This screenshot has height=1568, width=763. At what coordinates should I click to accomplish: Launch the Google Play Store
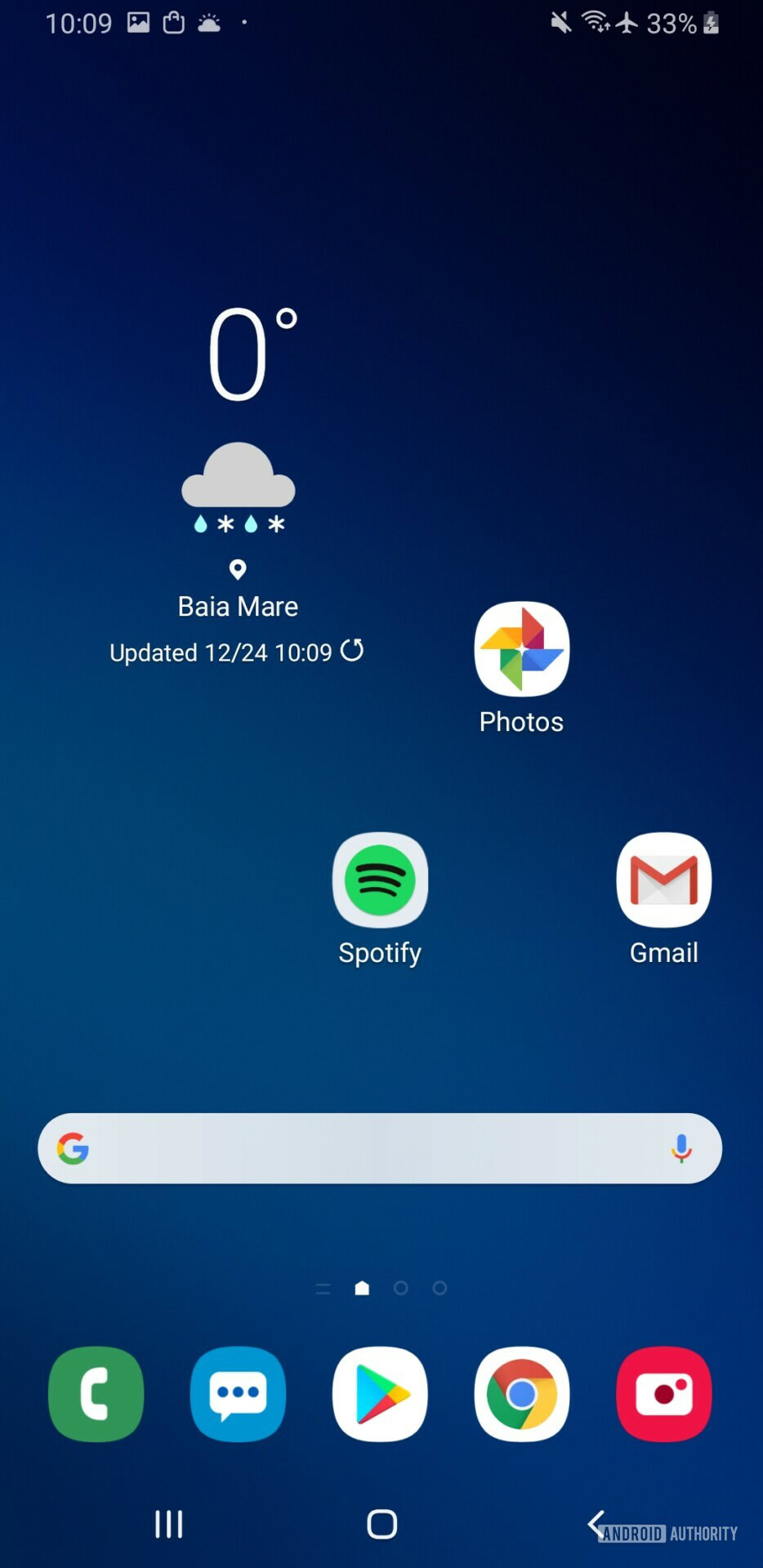click(x=380, y=1394)
